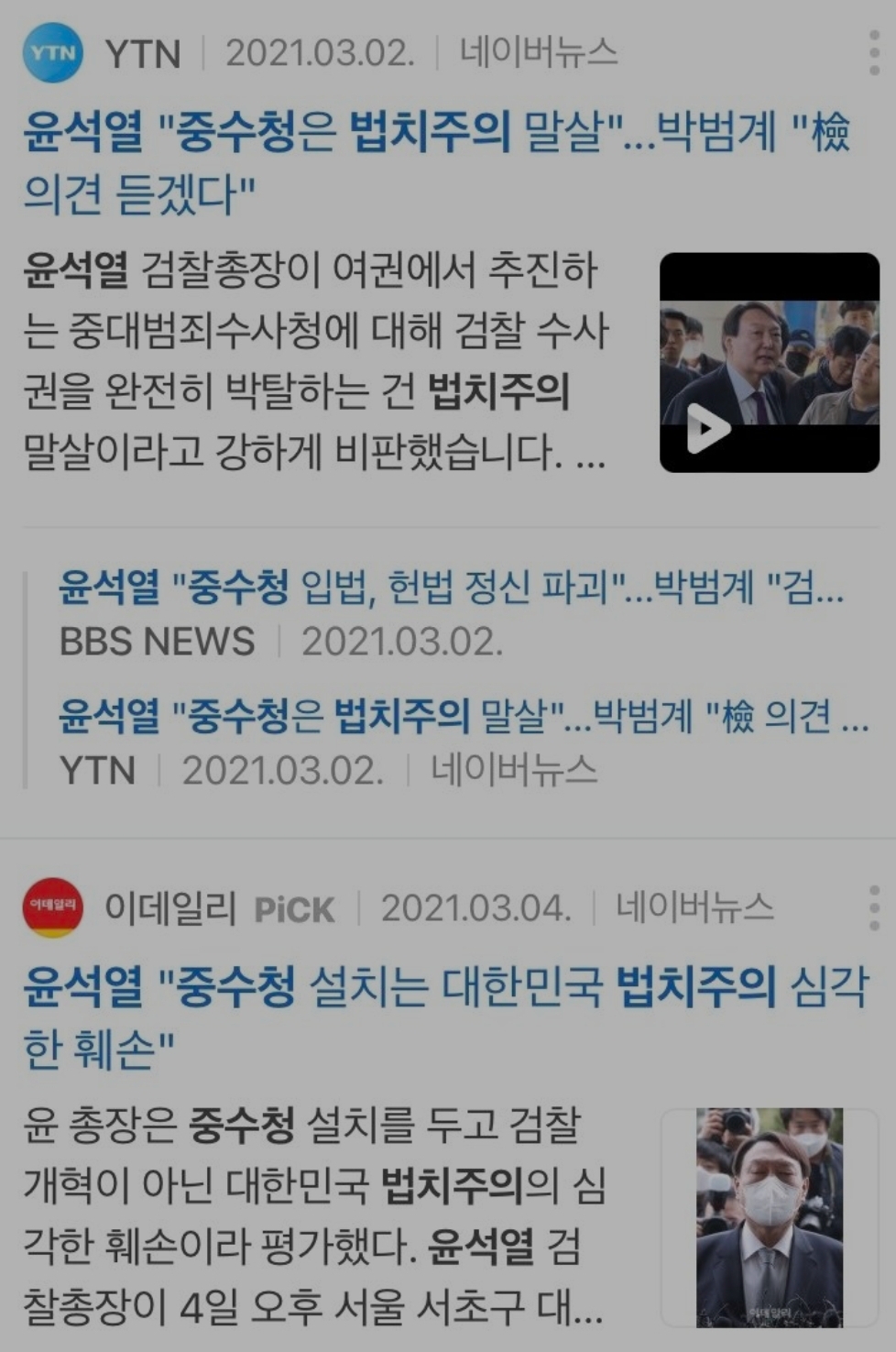Image resolution: width=896 pixels, height=1352 pixels.
Task: Visit the 이데일리 publisher page
Action: [170, 908]
